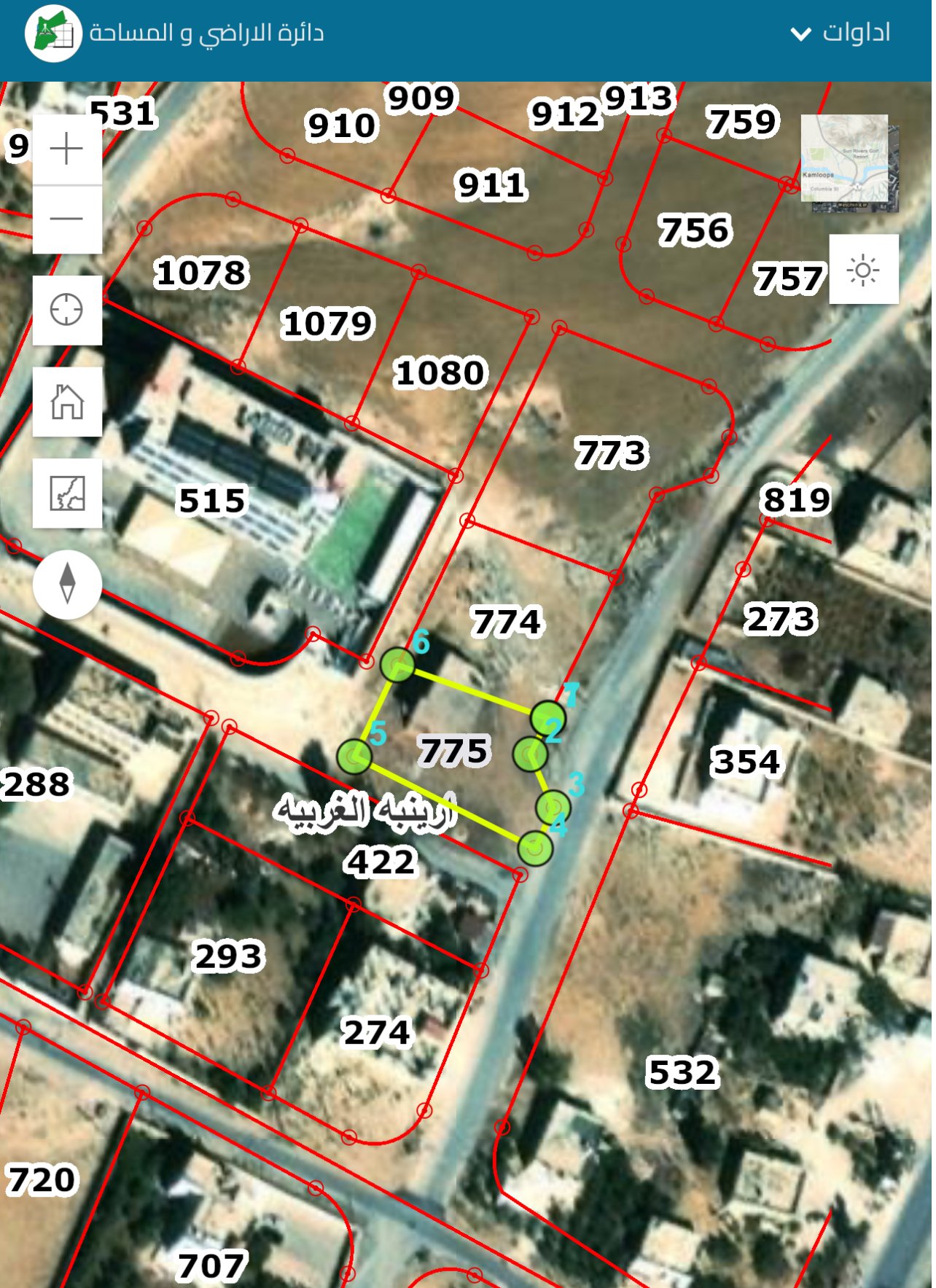
Task: Expand the ادوات tools dropdown
Action: (x=841, y=33)
